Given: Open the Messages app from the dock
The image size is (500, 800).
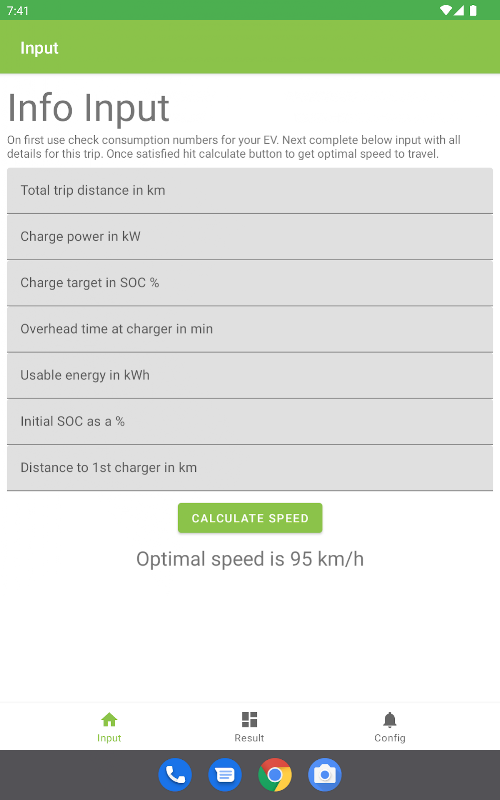Looking at the screenshot, I should pos(225,775).
